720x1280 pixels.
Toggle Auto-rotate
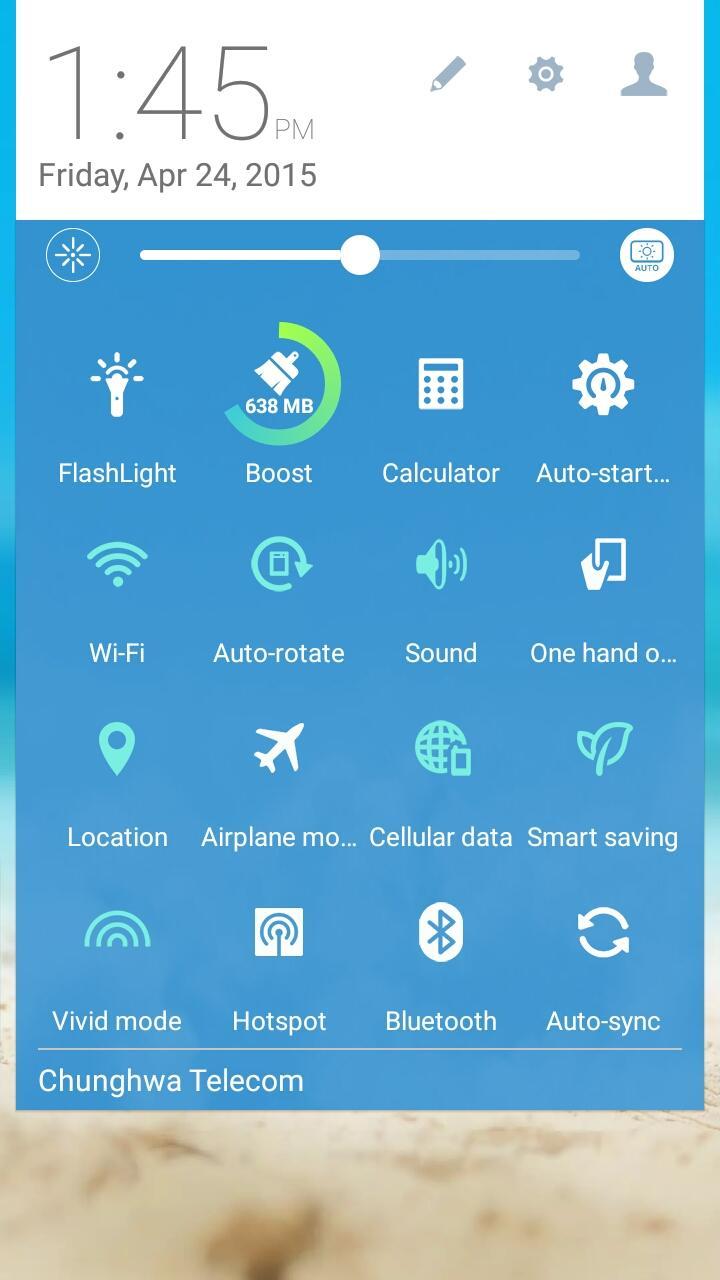click(280, 565)
